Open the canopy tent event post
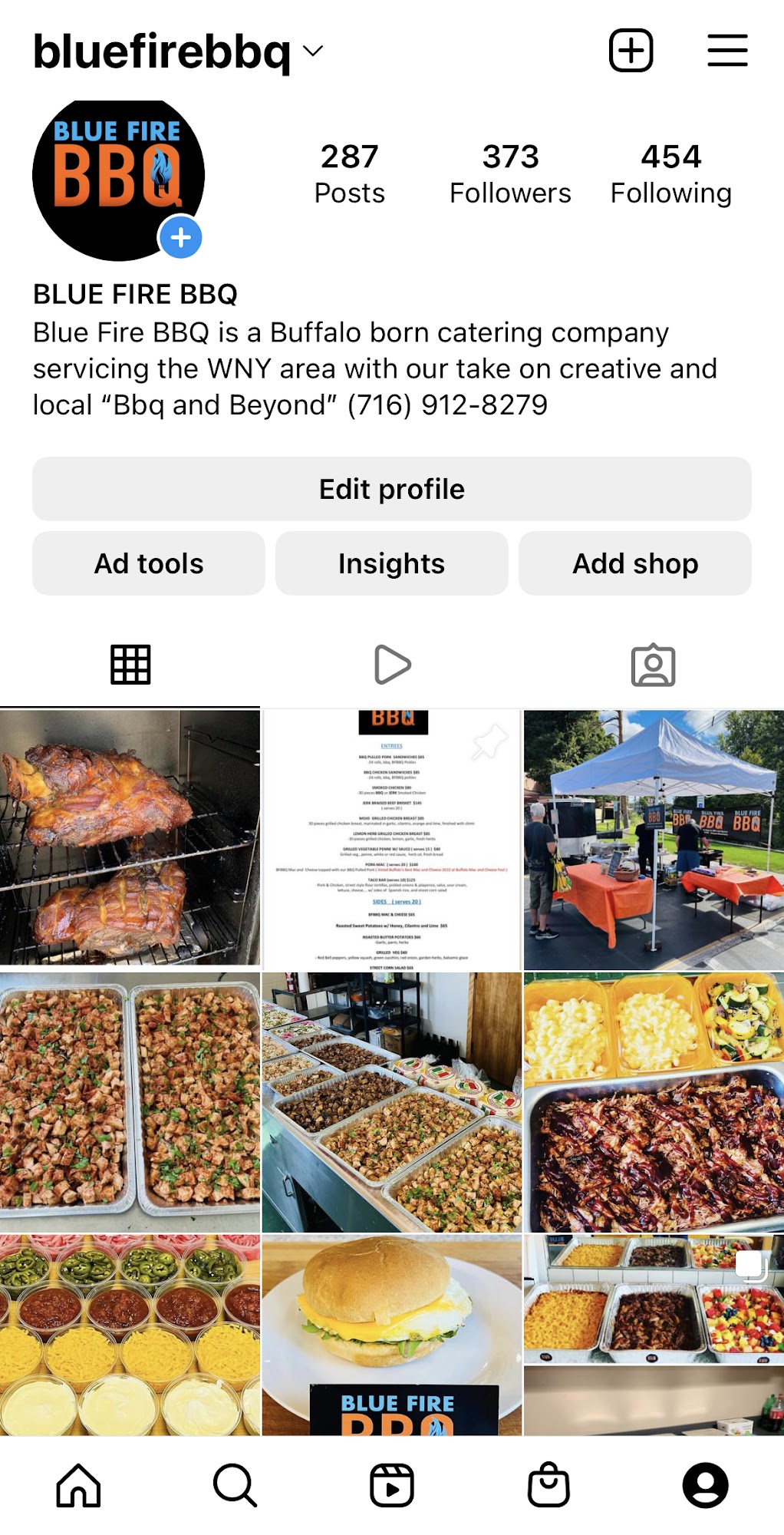Viewport: 784px width, 1535px height. click(x=654, y=839)
